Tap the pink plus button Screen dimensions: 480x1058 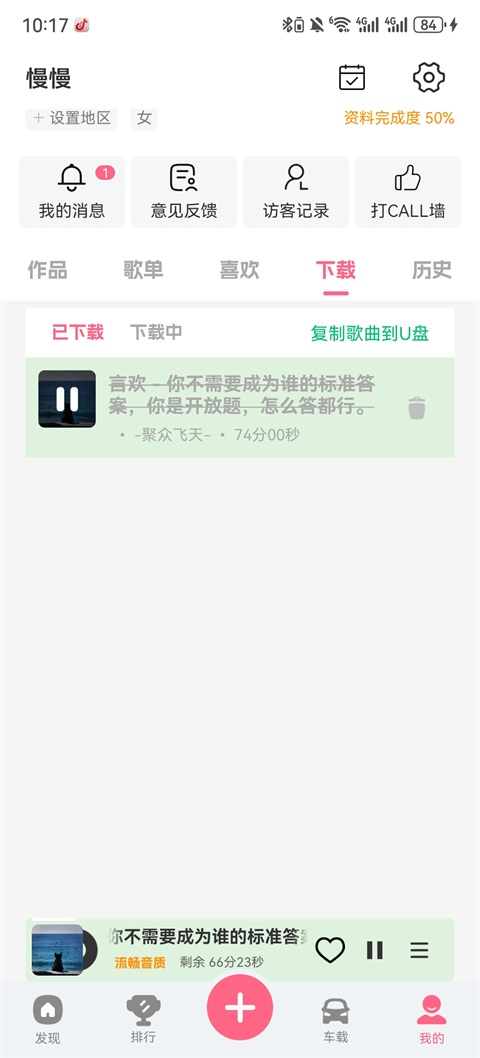coord(240,1007)
